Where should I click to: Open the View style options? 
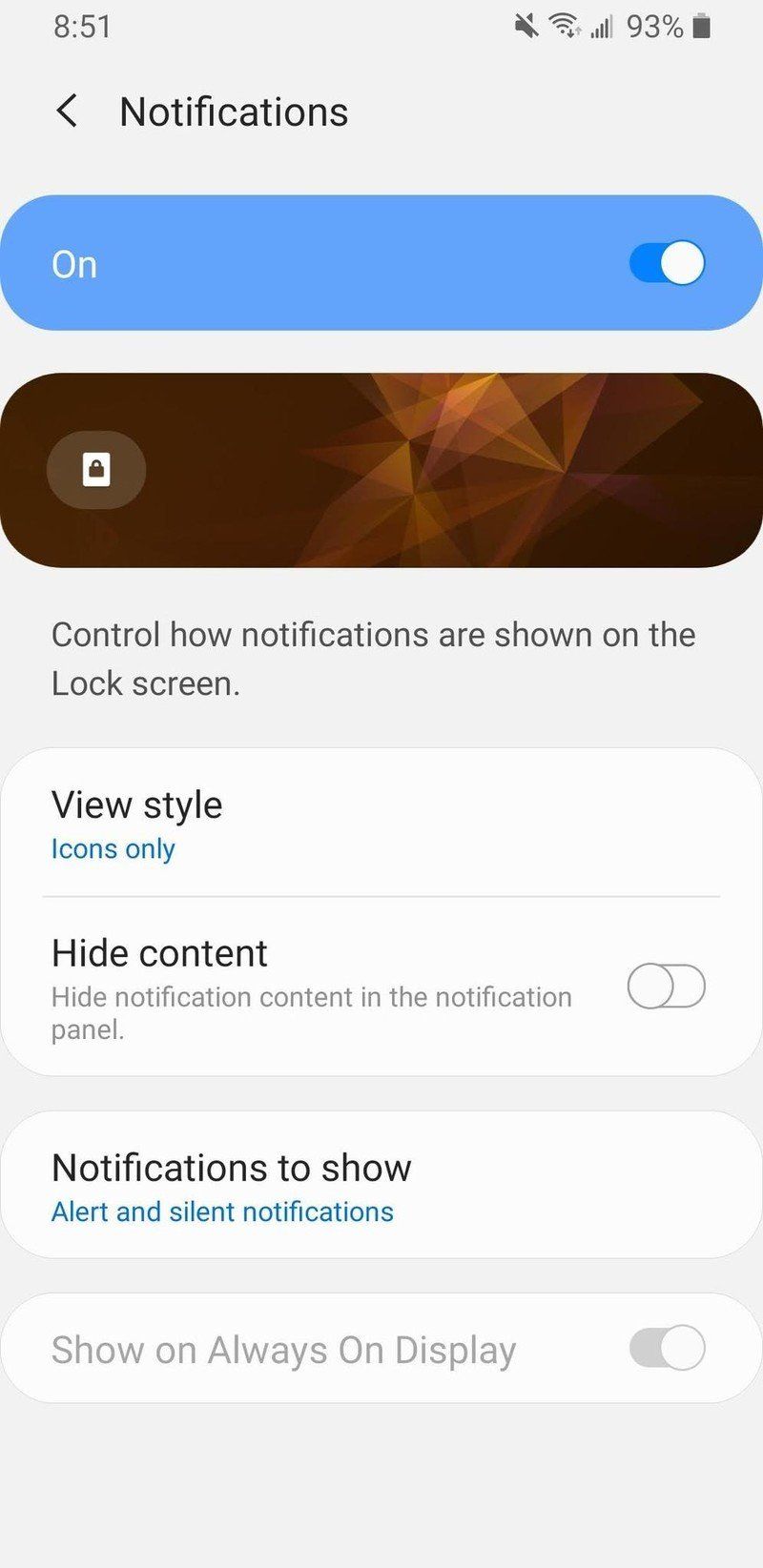(x=137, y=805)
